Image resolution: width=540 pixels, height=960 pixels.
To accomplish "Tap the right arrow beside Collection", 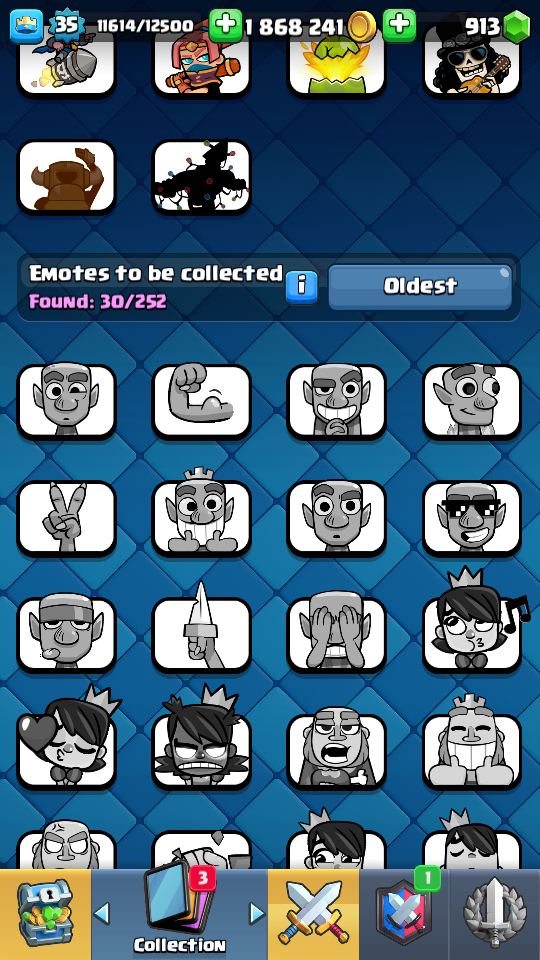I will [257, 913].
